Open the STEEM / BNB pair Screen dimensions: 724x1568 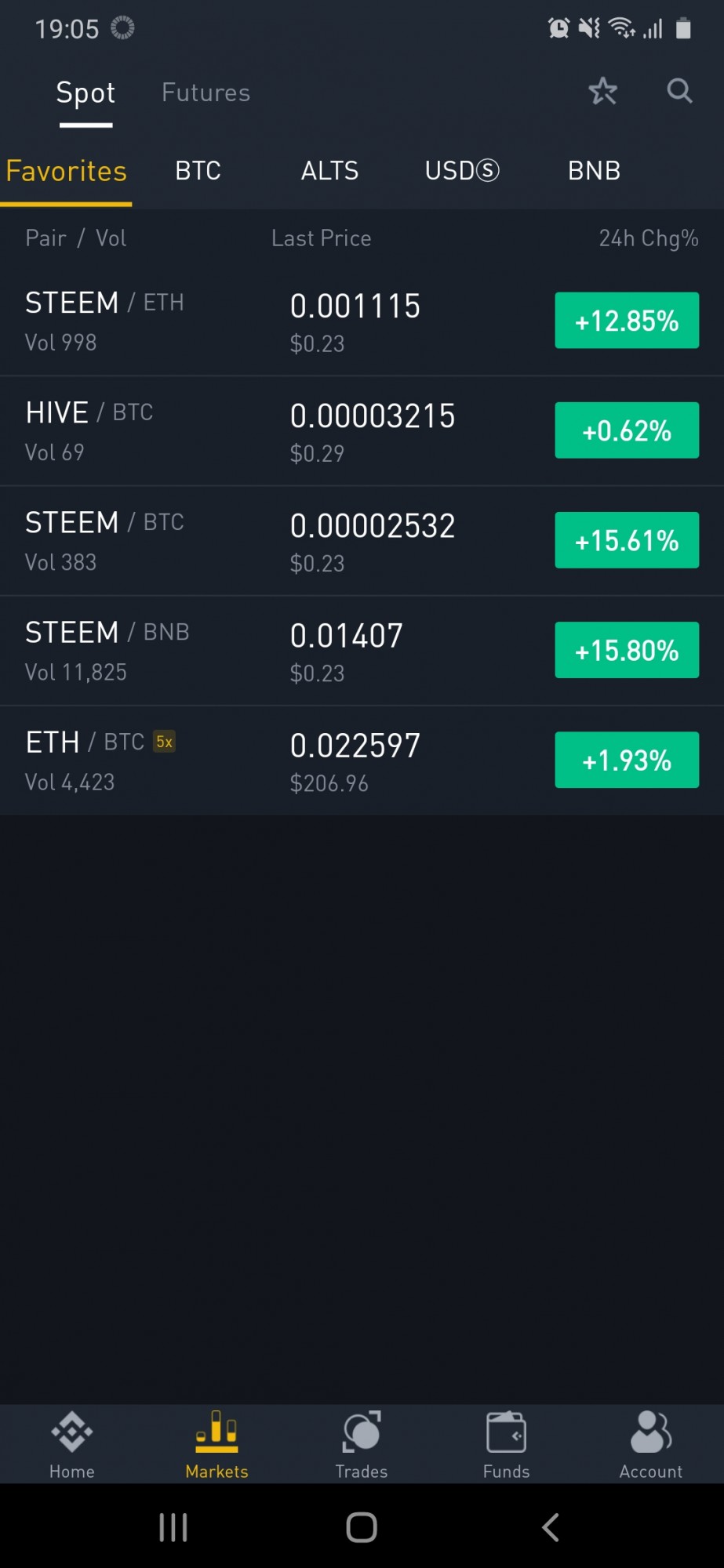tap(362, 650)
